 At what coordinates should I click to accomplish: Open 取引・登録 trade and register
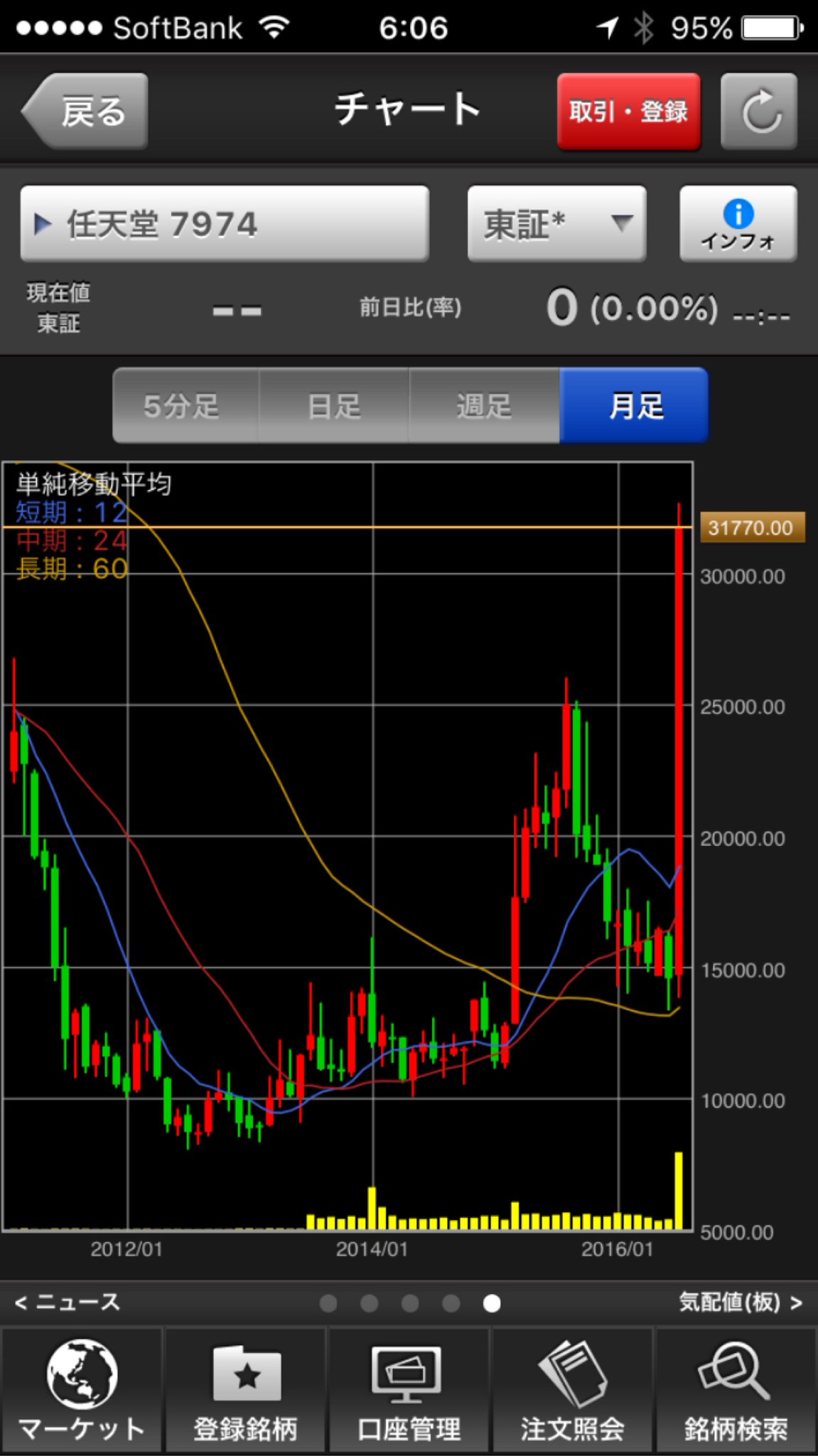point(628,112)
